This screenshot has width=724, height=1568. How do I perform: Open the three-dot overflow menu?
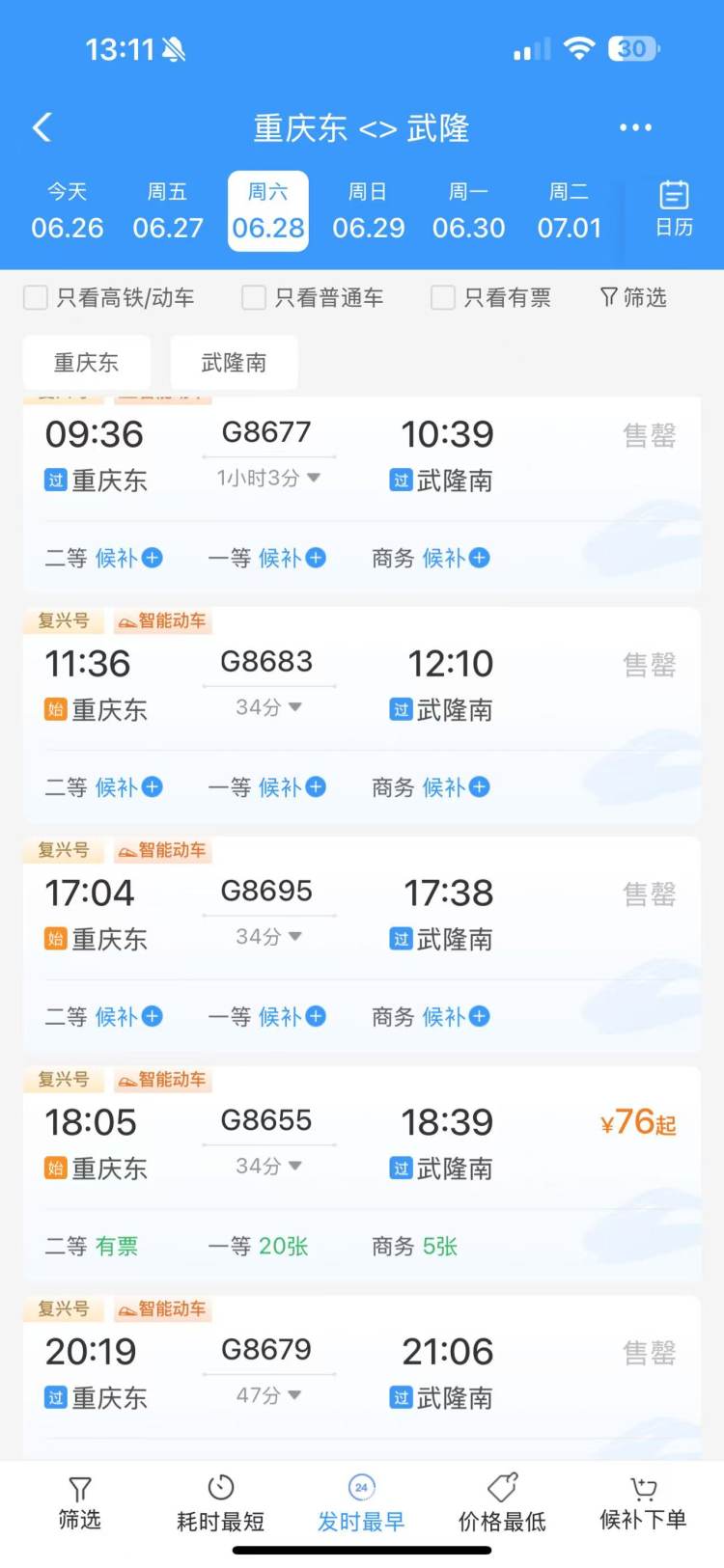click(x=635, y=127)
